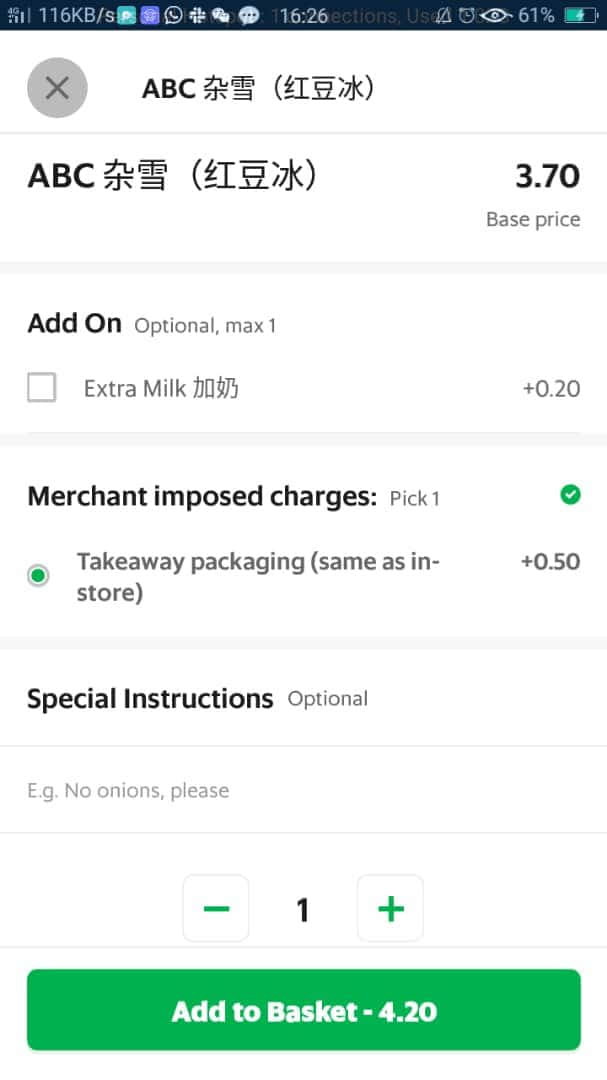Close the item details screen
Viewport: 607px width, 1080px height.
tap(57, 87)
